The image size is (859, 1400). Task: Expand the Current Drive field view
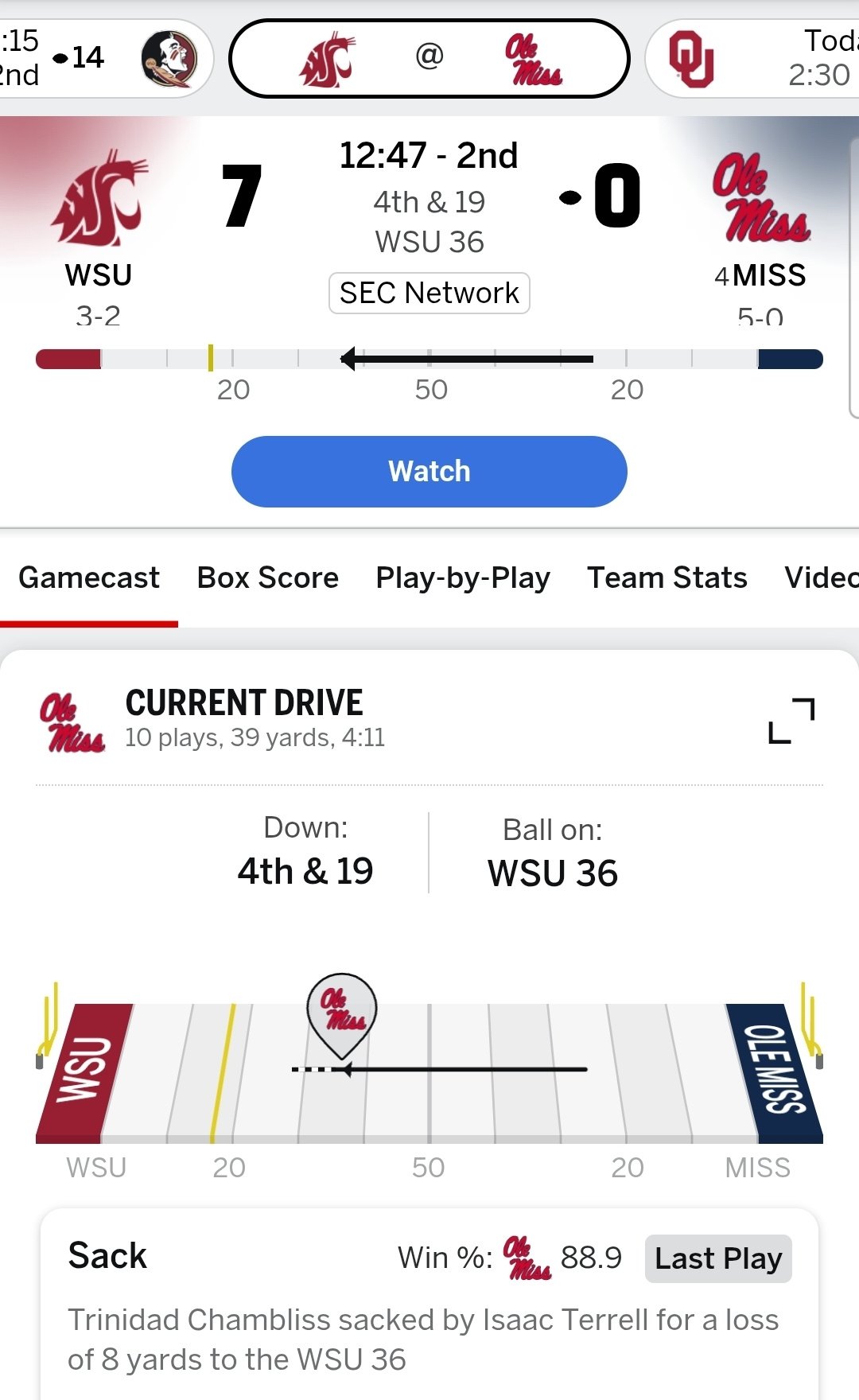coord(791,721)
